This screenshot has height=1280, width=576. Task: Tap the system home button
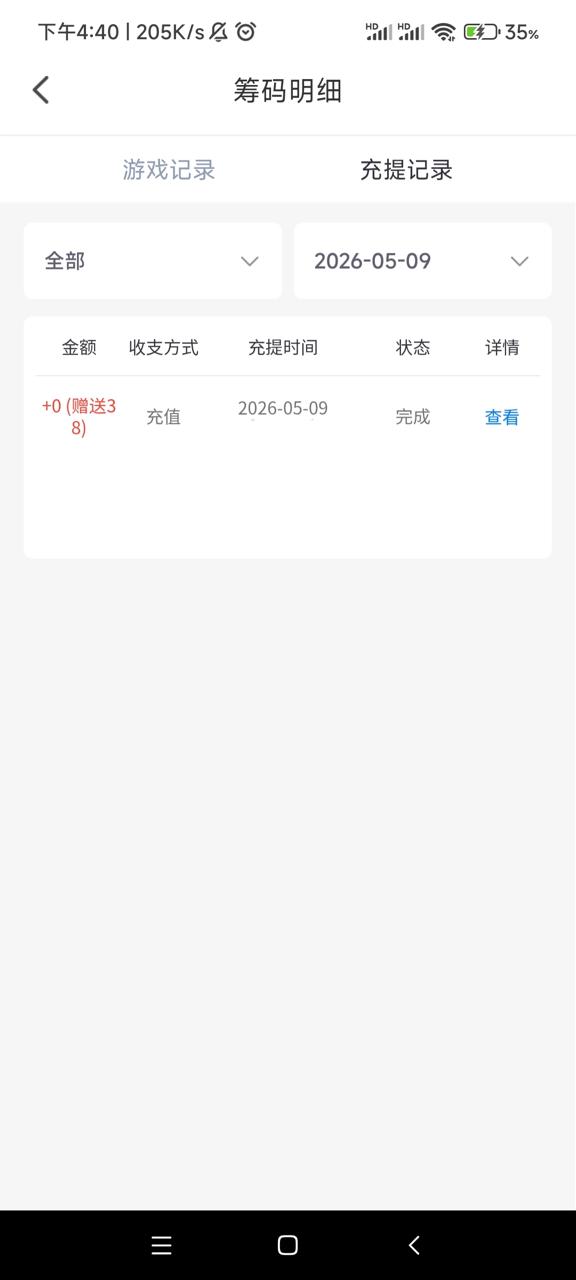coord(288,1245)
